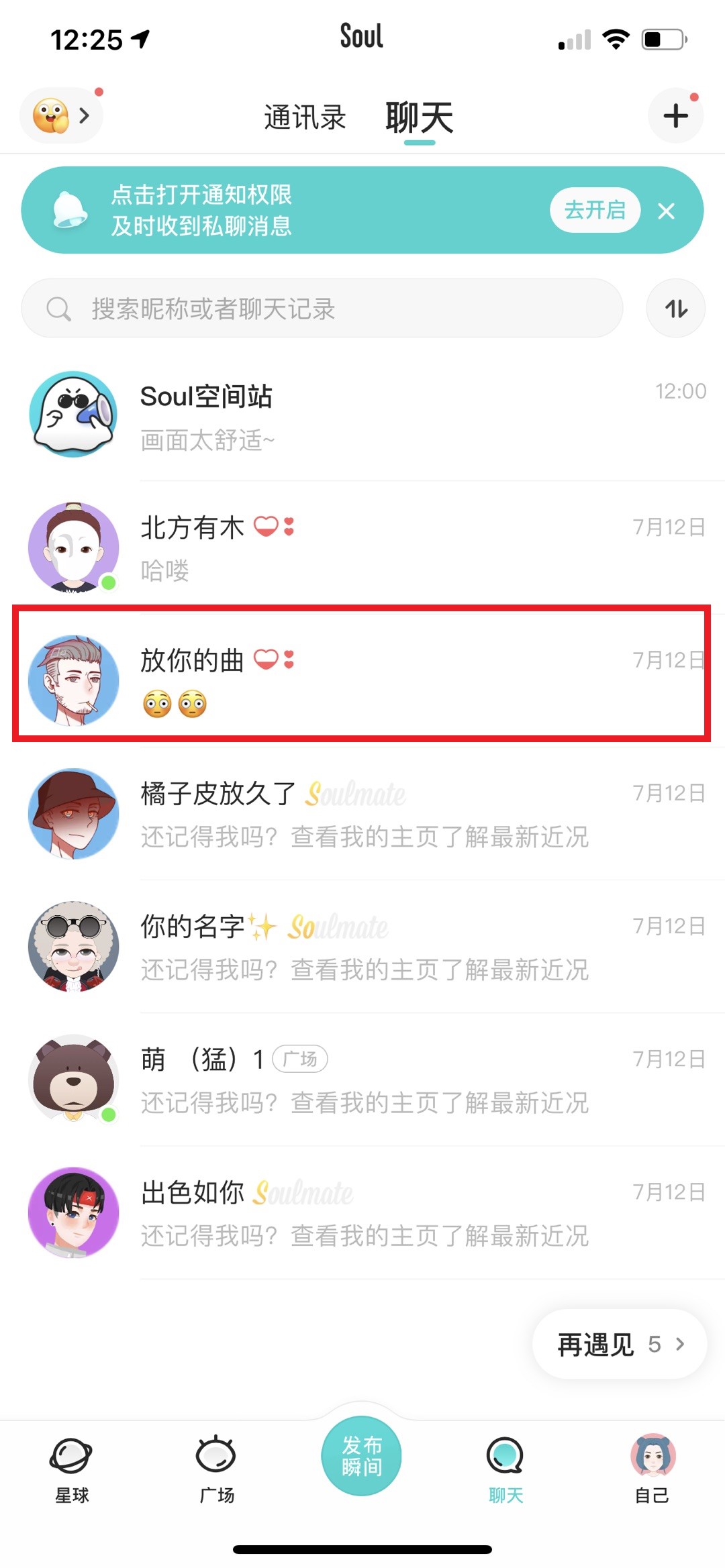Open the 再遇见 5 button

click(620, 1344)
